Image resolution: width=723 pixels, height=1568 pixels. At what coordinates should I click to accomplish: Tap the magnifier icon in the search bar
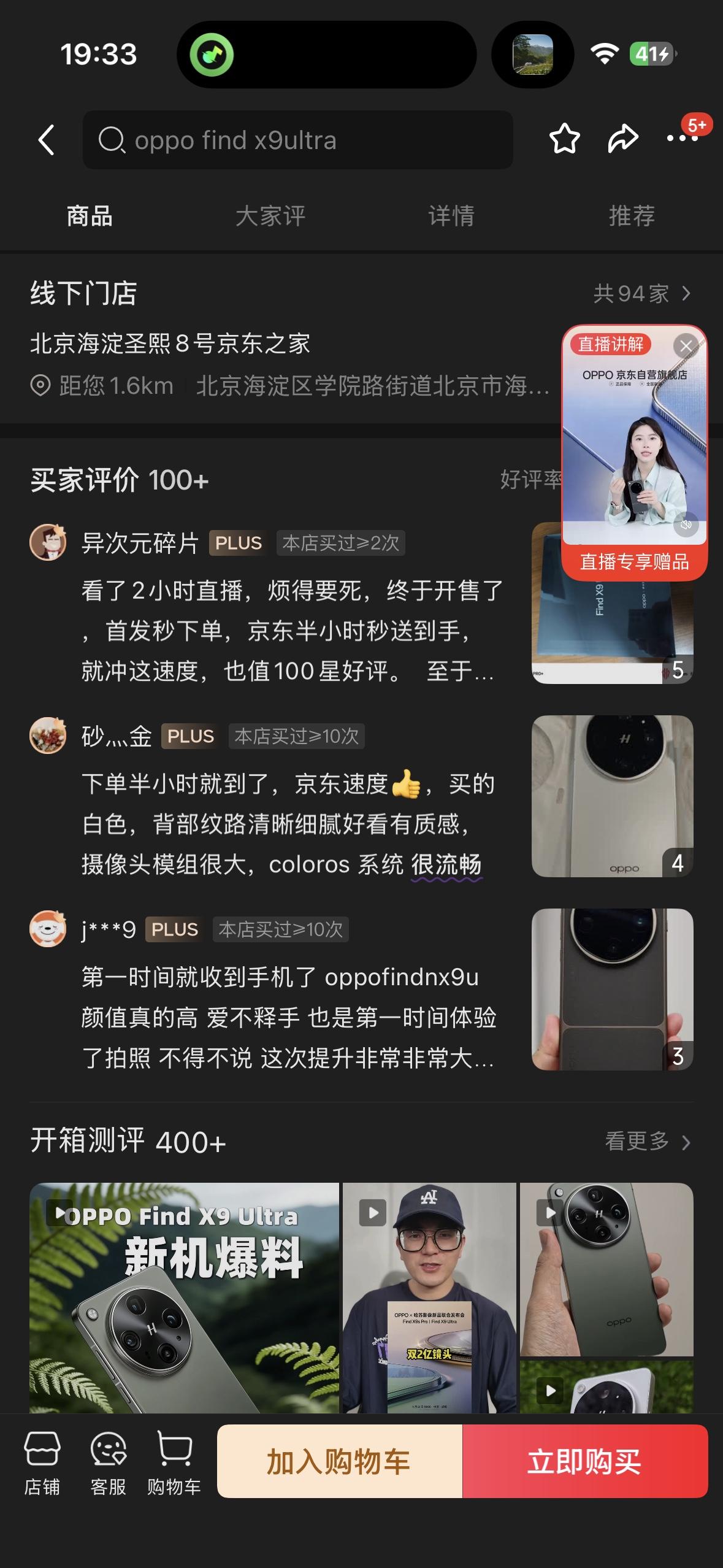pyautogui.click(x=113, y=140)
